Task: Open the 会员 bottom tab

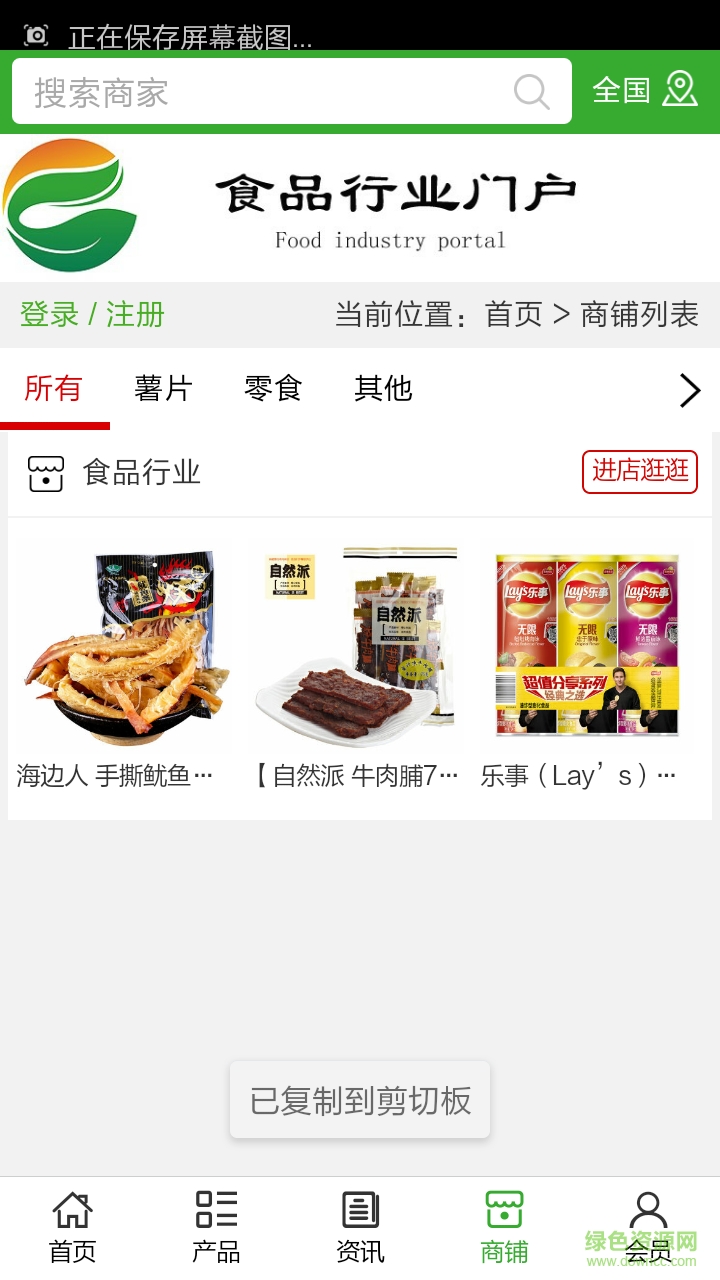Action: point(648,1227)
